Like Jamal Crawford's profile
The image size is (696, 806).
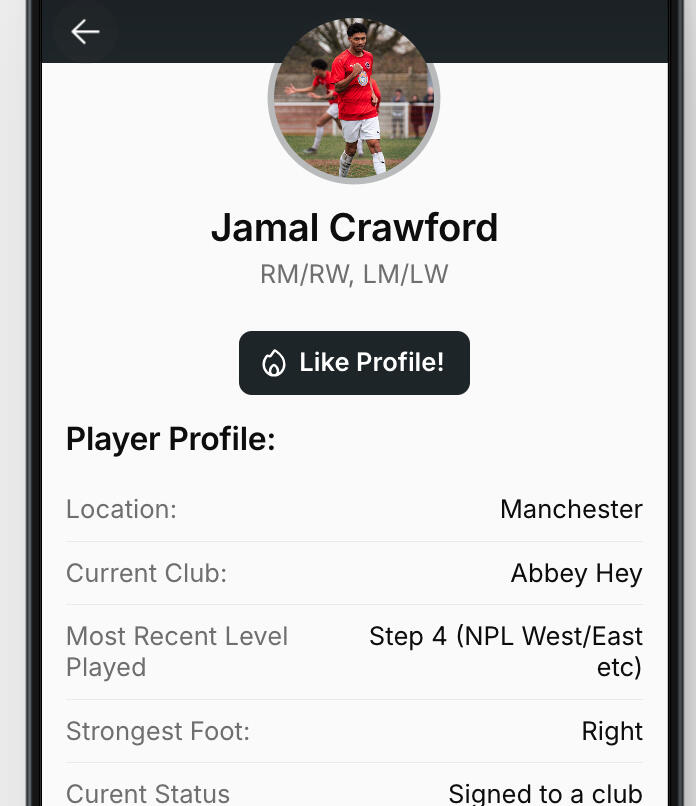[354, 363]
